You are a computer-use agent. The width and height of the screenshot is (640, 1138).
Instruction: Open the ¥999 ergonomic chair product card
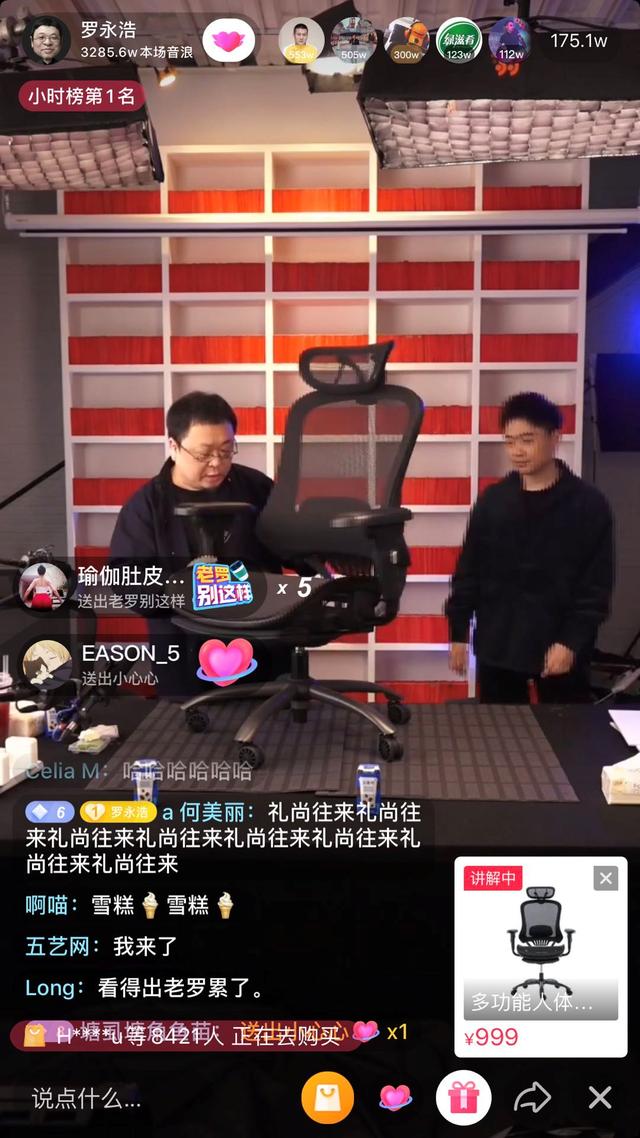click(540, 955)
